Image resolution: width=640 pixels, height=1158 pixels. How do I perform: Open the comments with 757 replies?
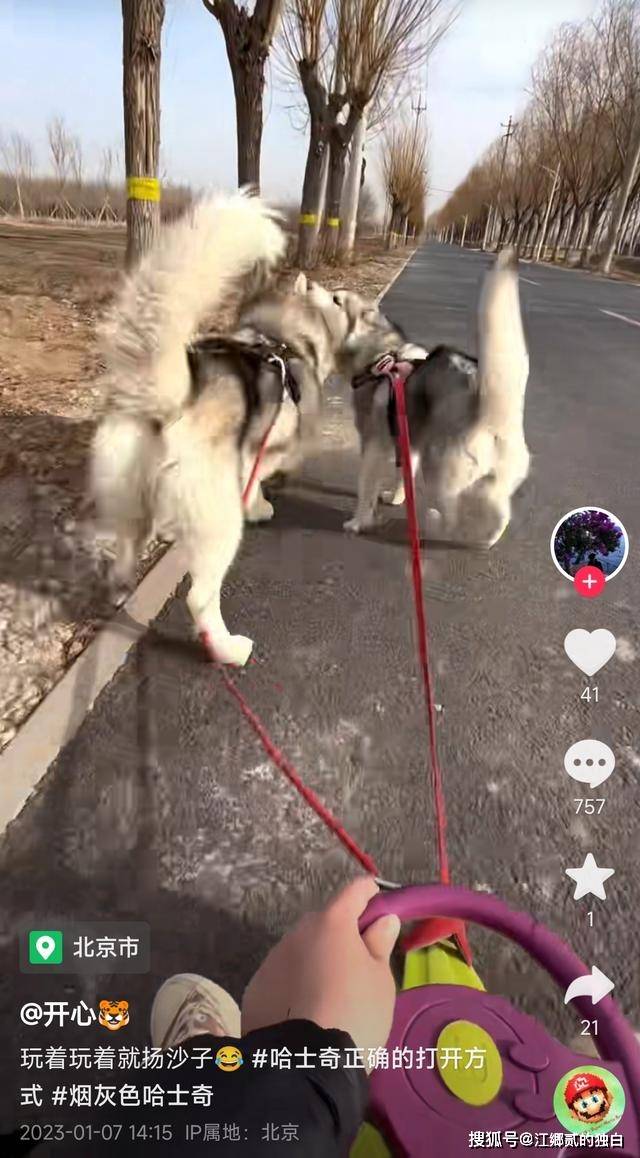pos(589,764)
